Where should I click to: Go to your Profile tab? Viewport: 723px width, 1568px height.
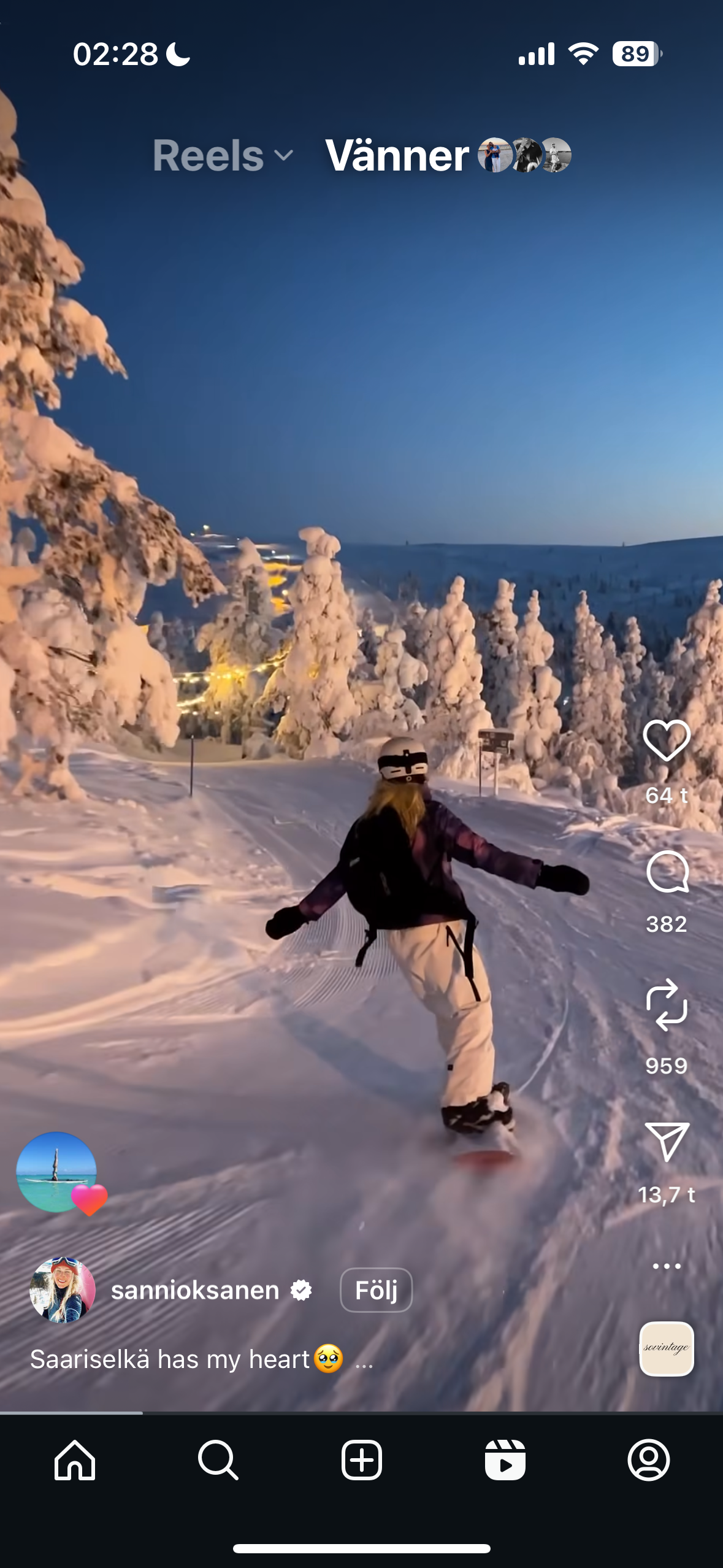click(649, 1460)
